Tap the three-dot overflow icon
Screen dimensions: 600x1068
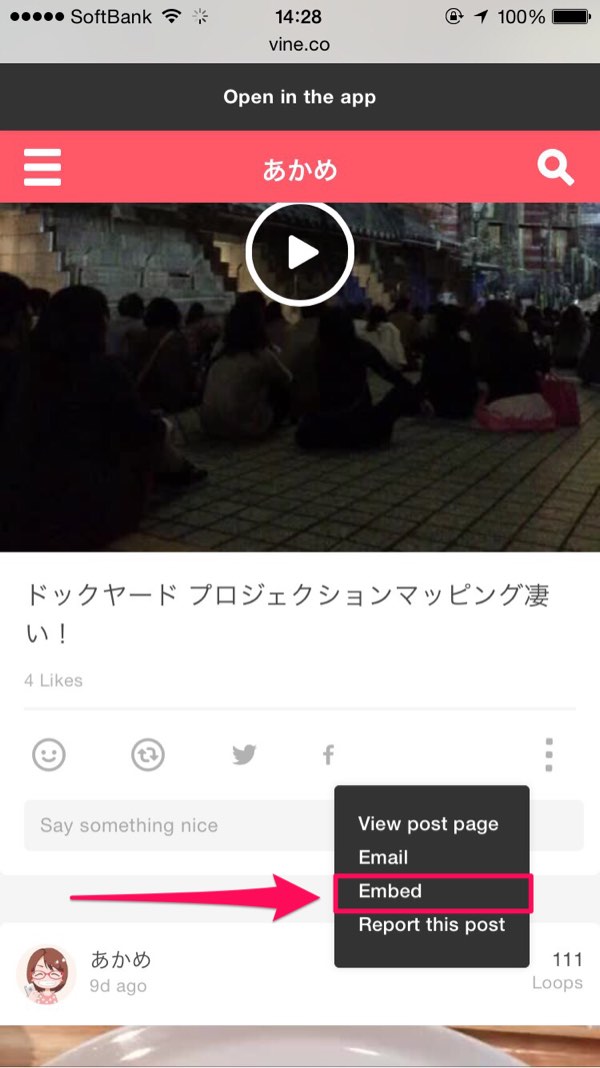point(549,755)
